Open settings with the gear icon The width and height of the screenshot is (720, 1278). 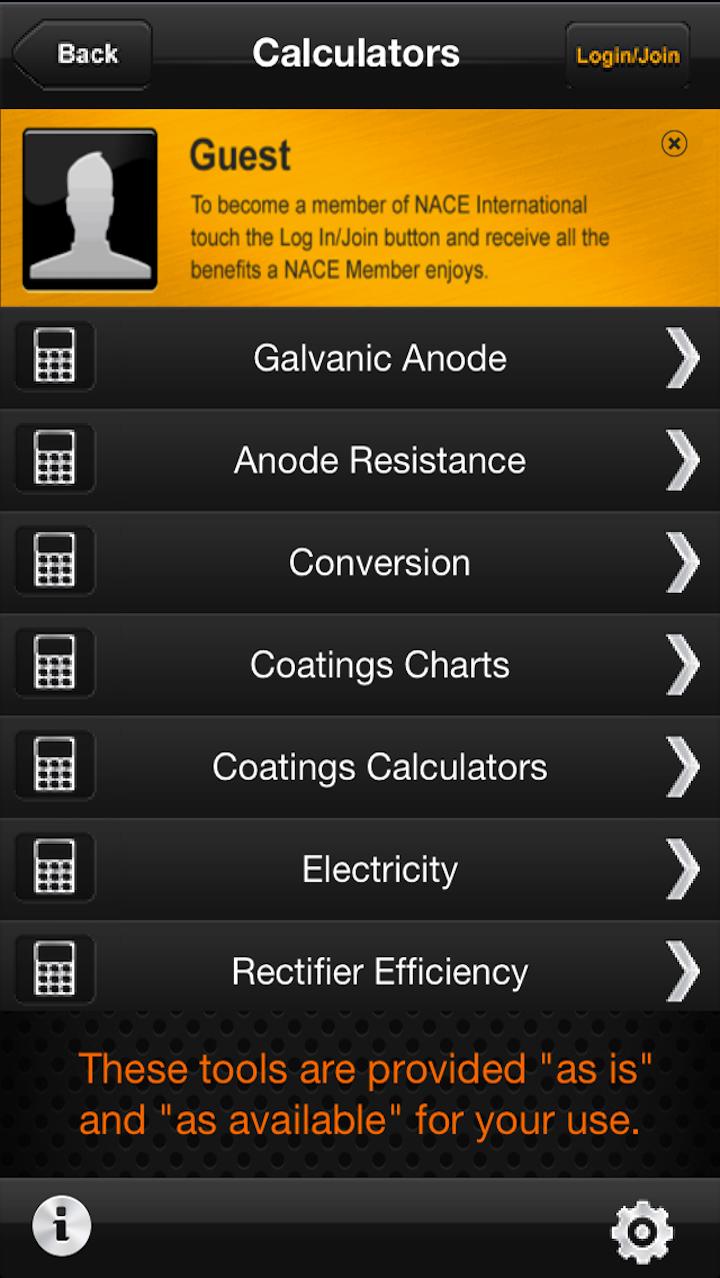[643, 1229]
